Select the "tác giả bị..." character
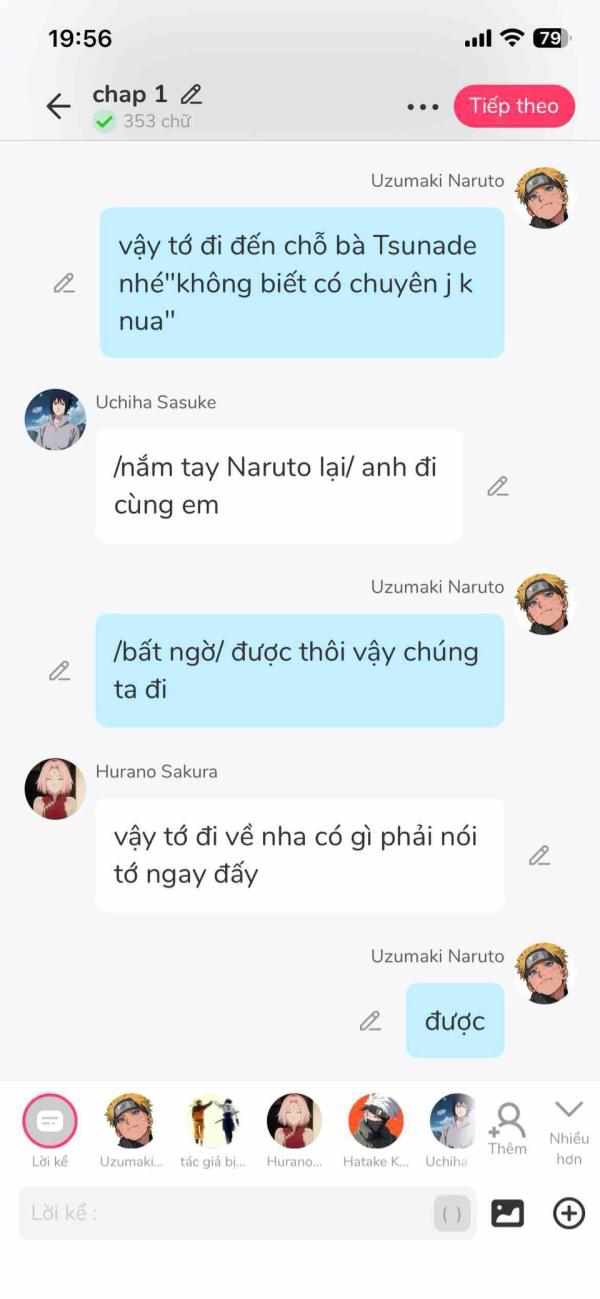The width and height of the screenshot is (600, 1299). pyautogui.click(x=212, y=1131)
